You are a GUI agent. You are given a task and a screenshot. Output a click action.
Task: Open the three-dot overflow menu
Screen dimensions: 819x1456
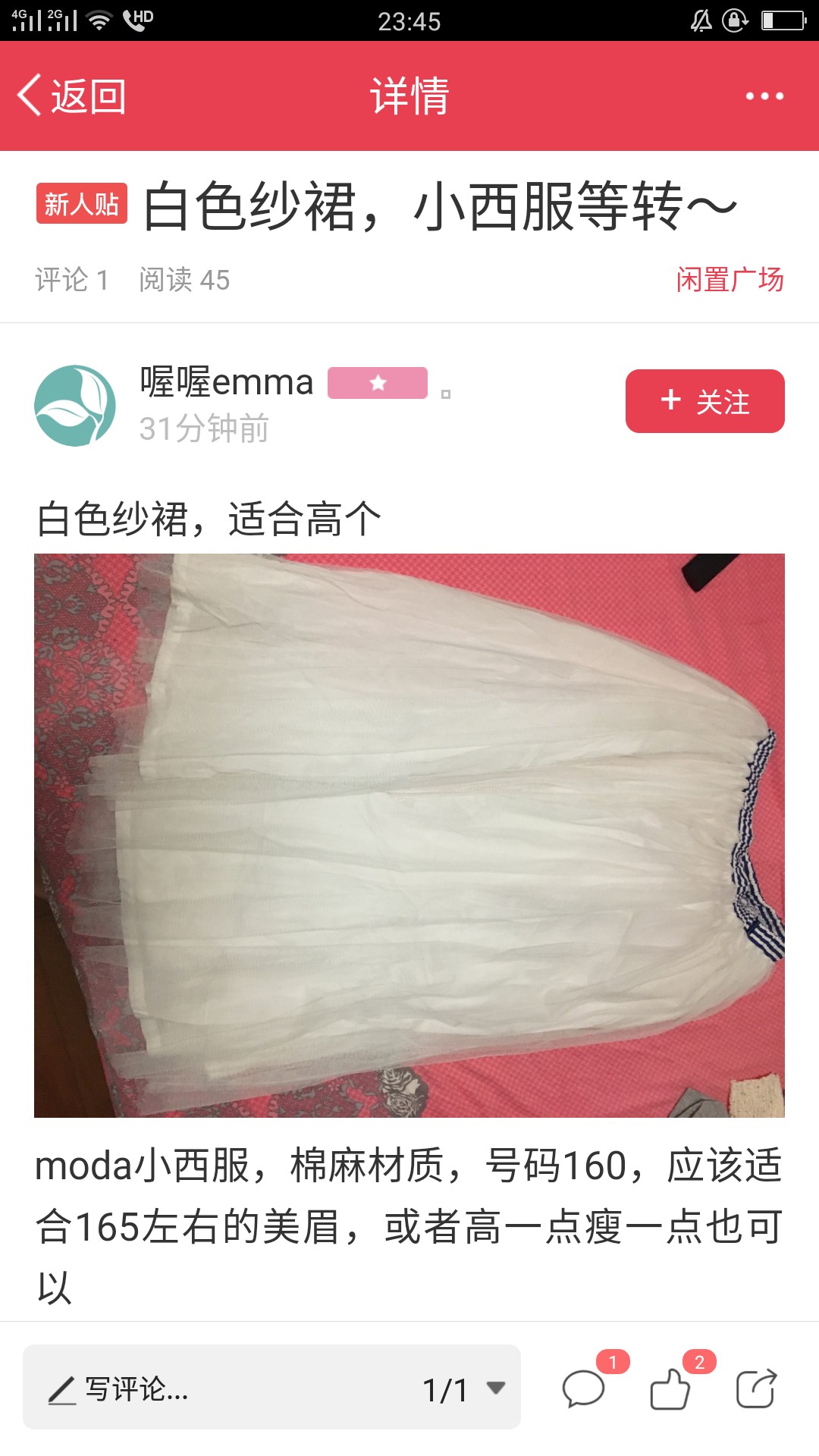tap(764, 96)
